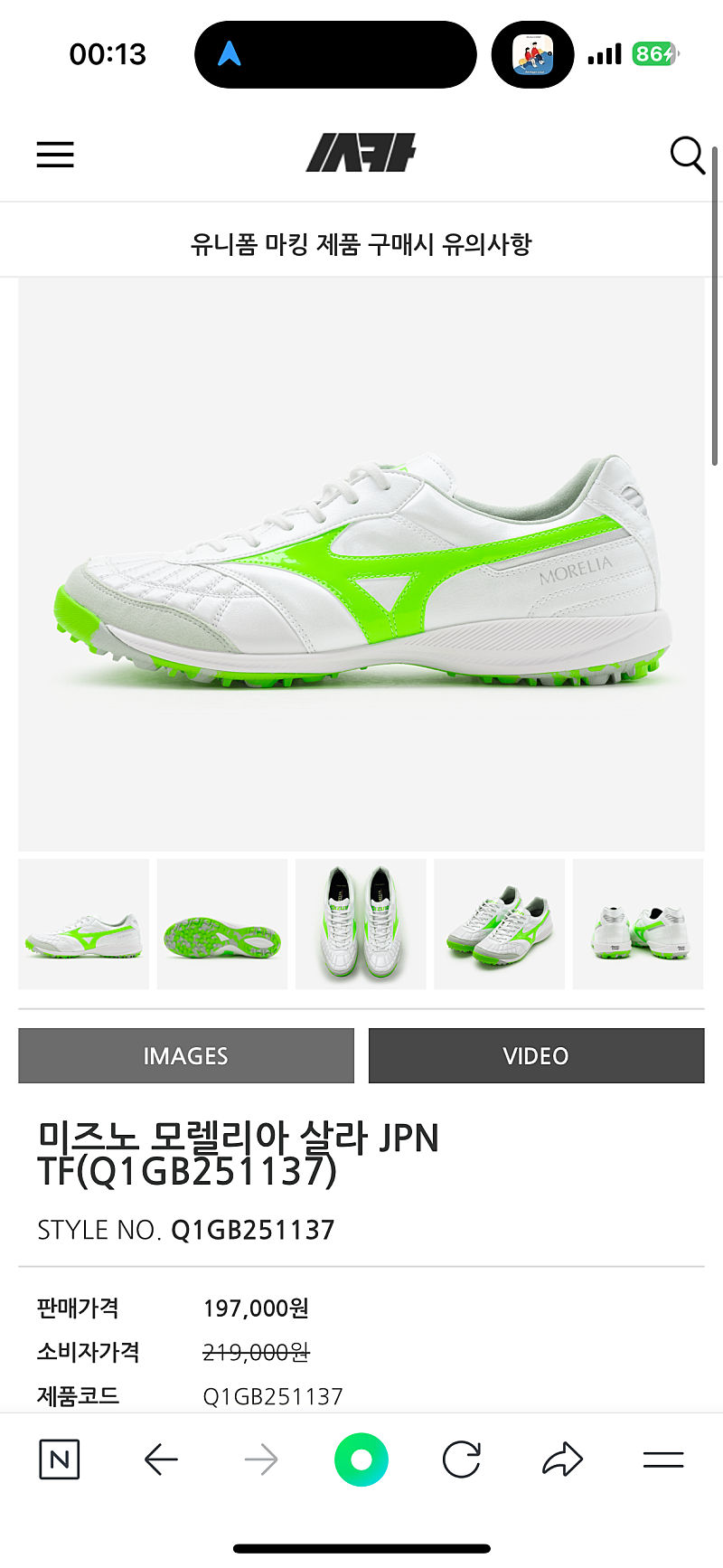Screen dimensions: 723x1568
Task: Select the side view shoe thumbnail
Action: tap(84, 924)
